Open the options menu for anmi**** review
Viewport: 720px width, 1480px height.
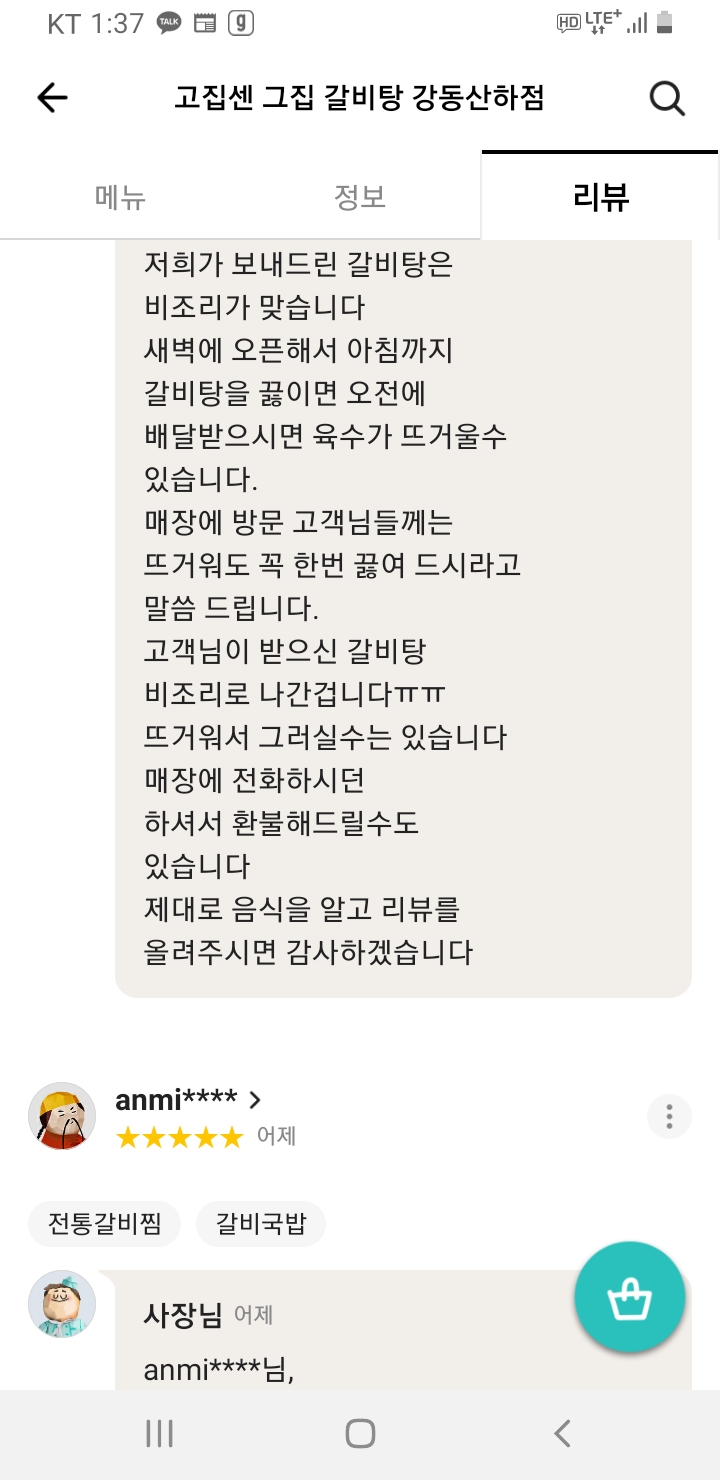pos(669,1116)
